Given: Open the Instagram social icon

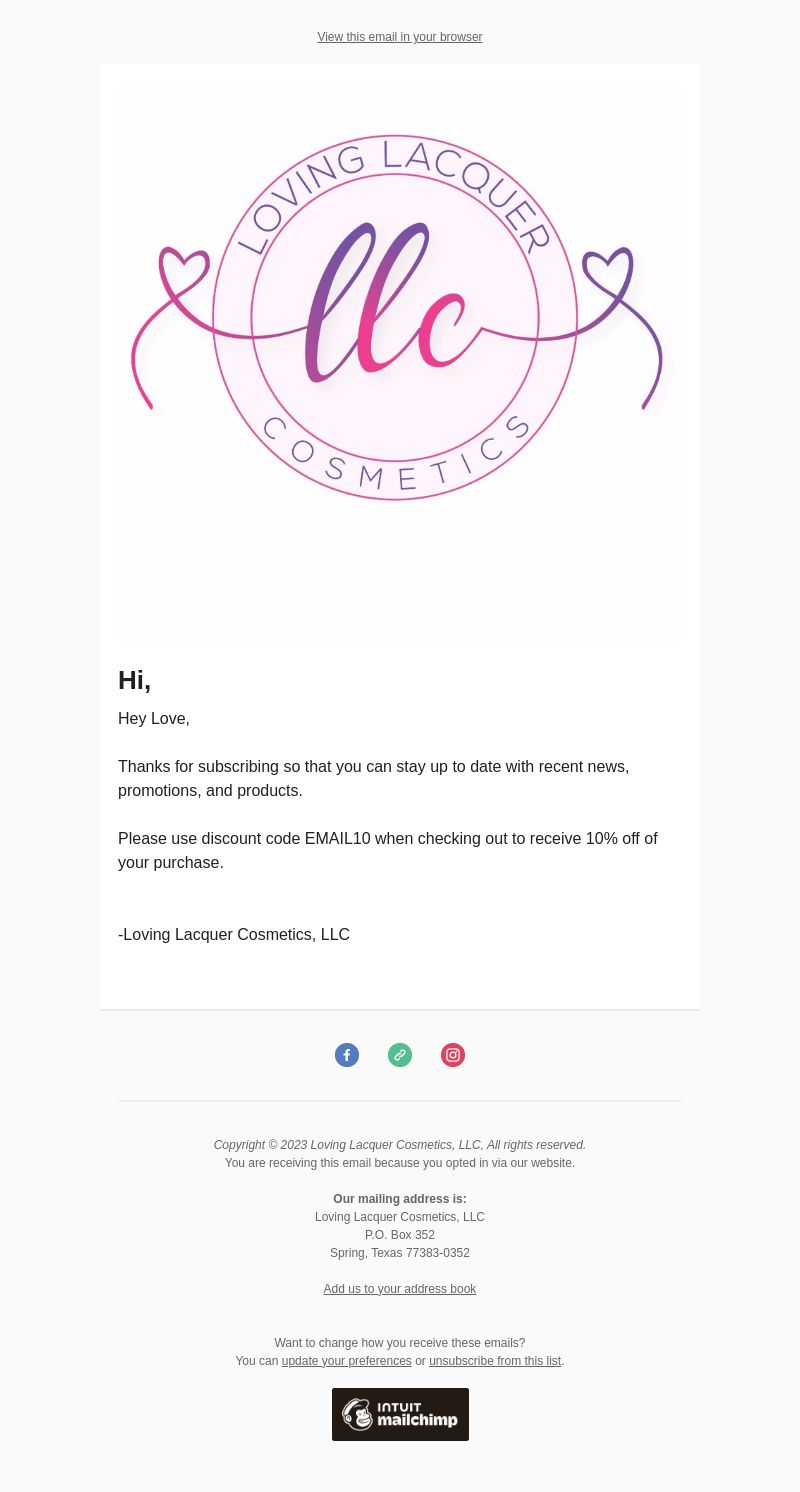Looking at the screenshot, I should coord(453,1055).
